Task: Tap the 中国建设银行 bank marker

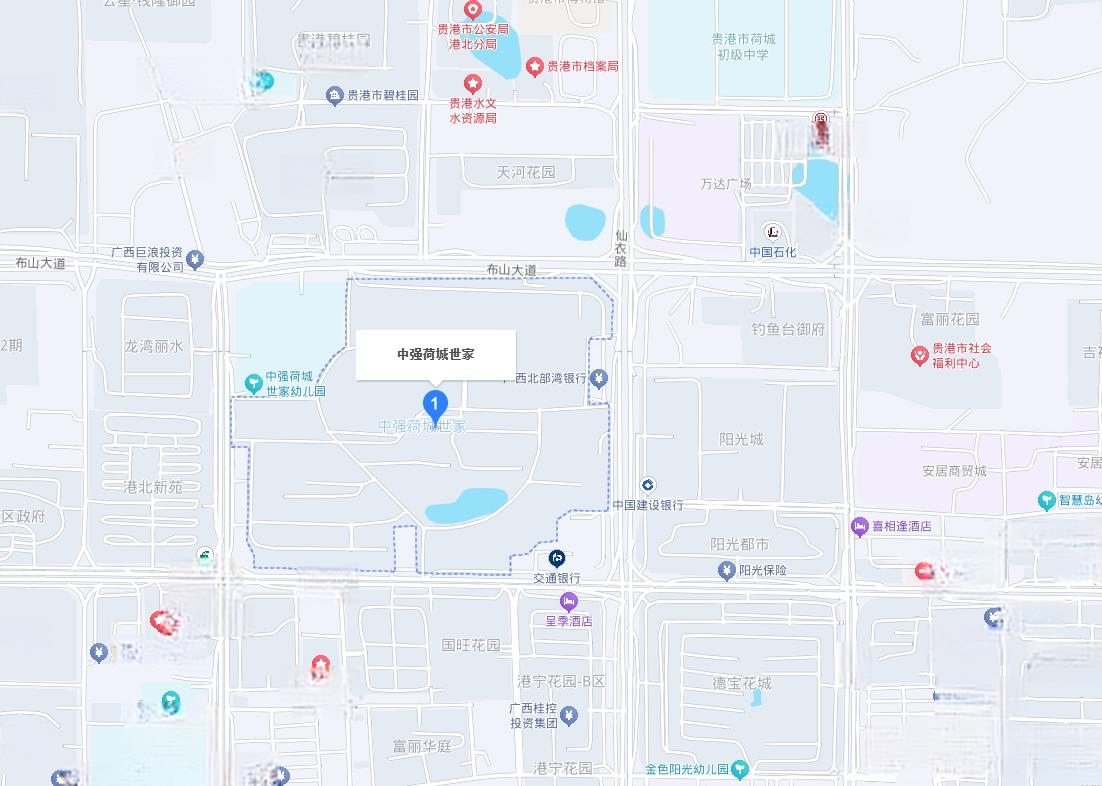Action: point(648,486)
